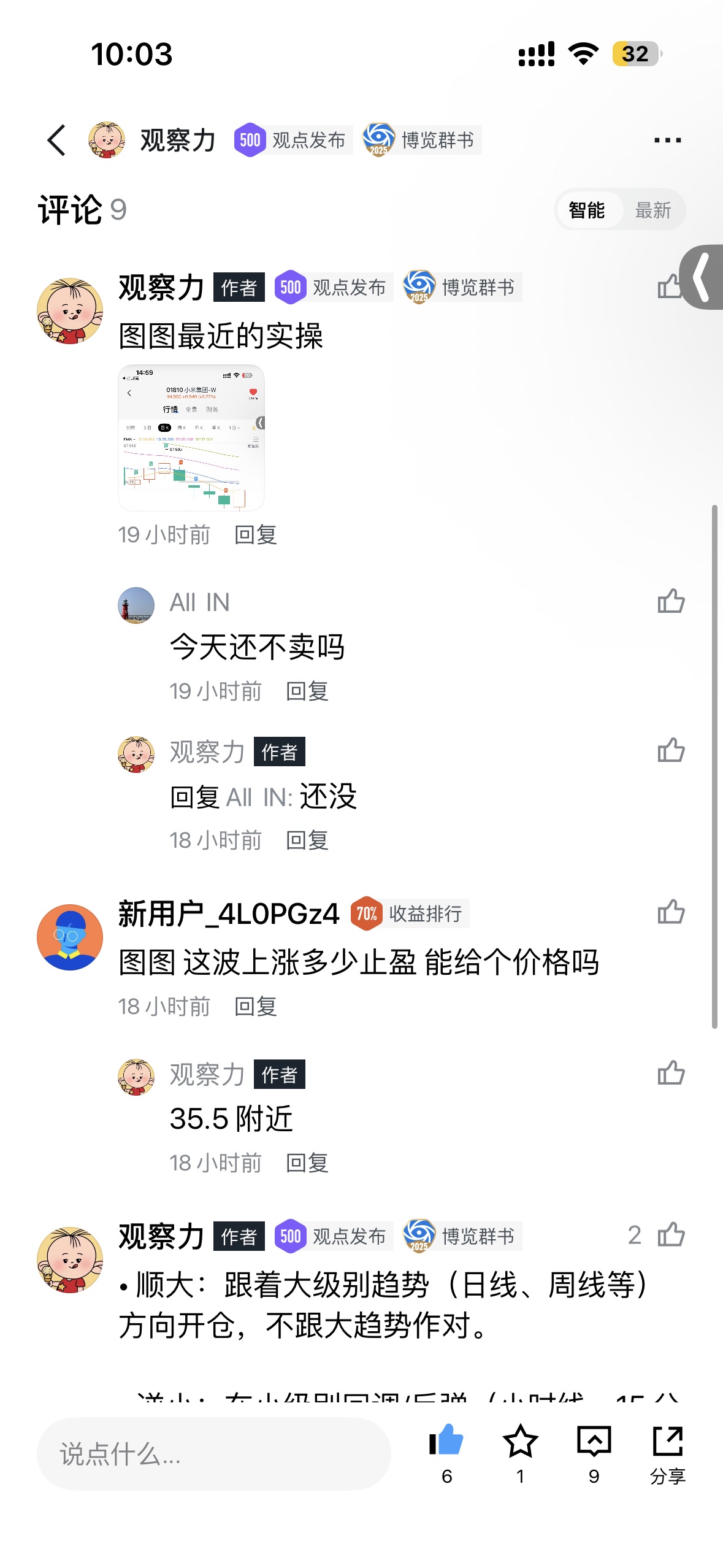Favorite the post with the star icon
This screenshot has height=1568, width=723.
coord(520,1440)
